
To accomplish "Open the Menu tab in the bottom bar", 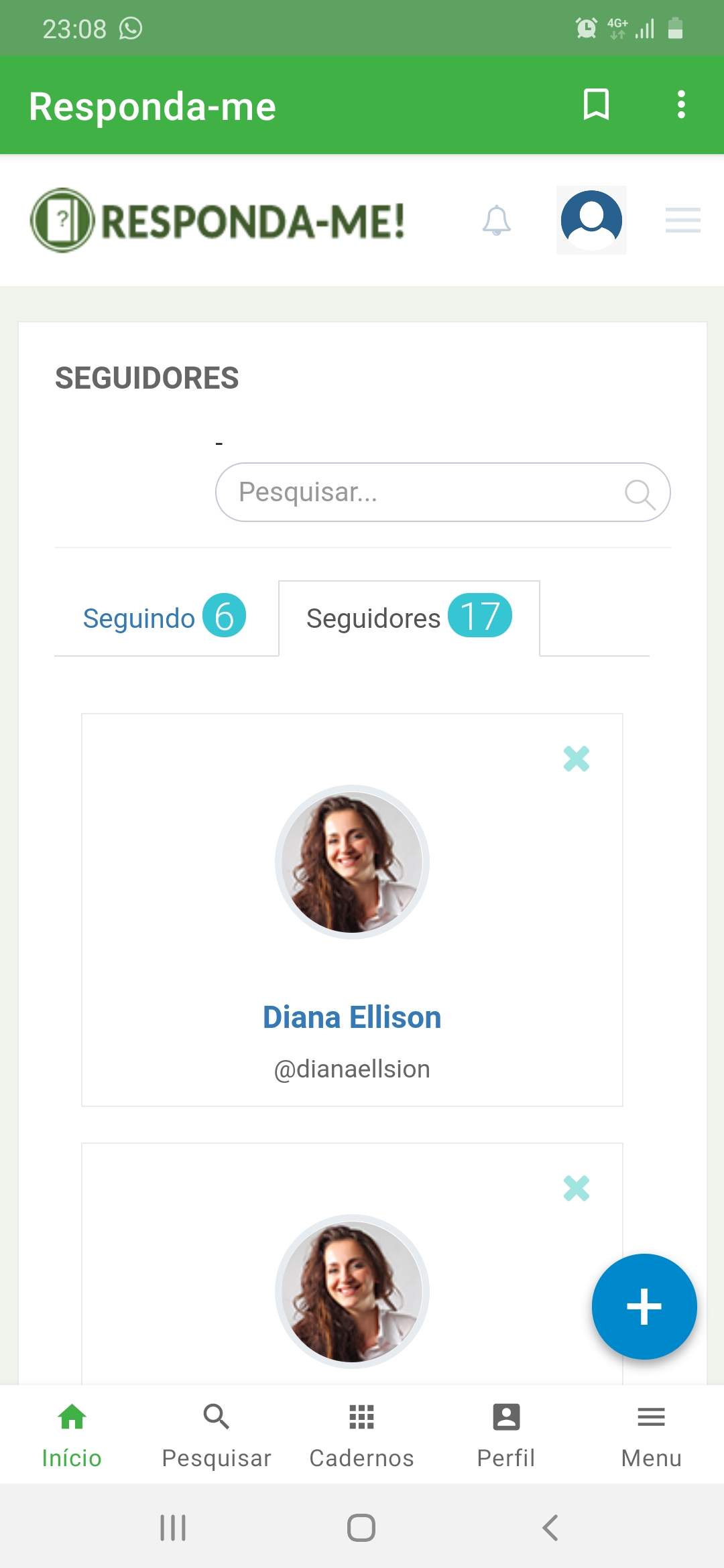I will [651, 1435].
